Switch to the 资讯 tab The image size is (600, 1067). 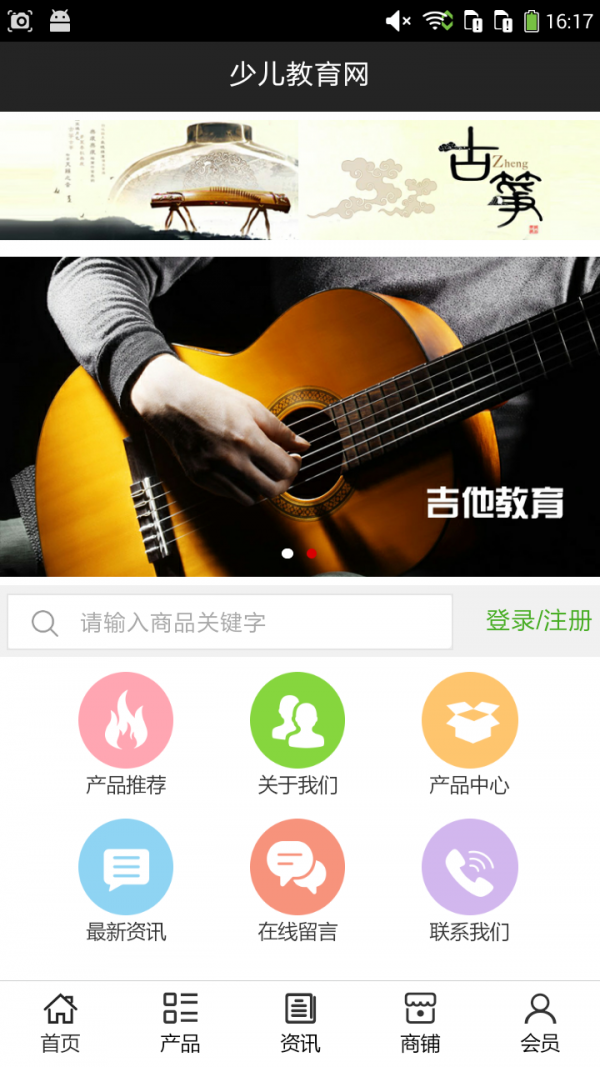[x=300, y=1023]
